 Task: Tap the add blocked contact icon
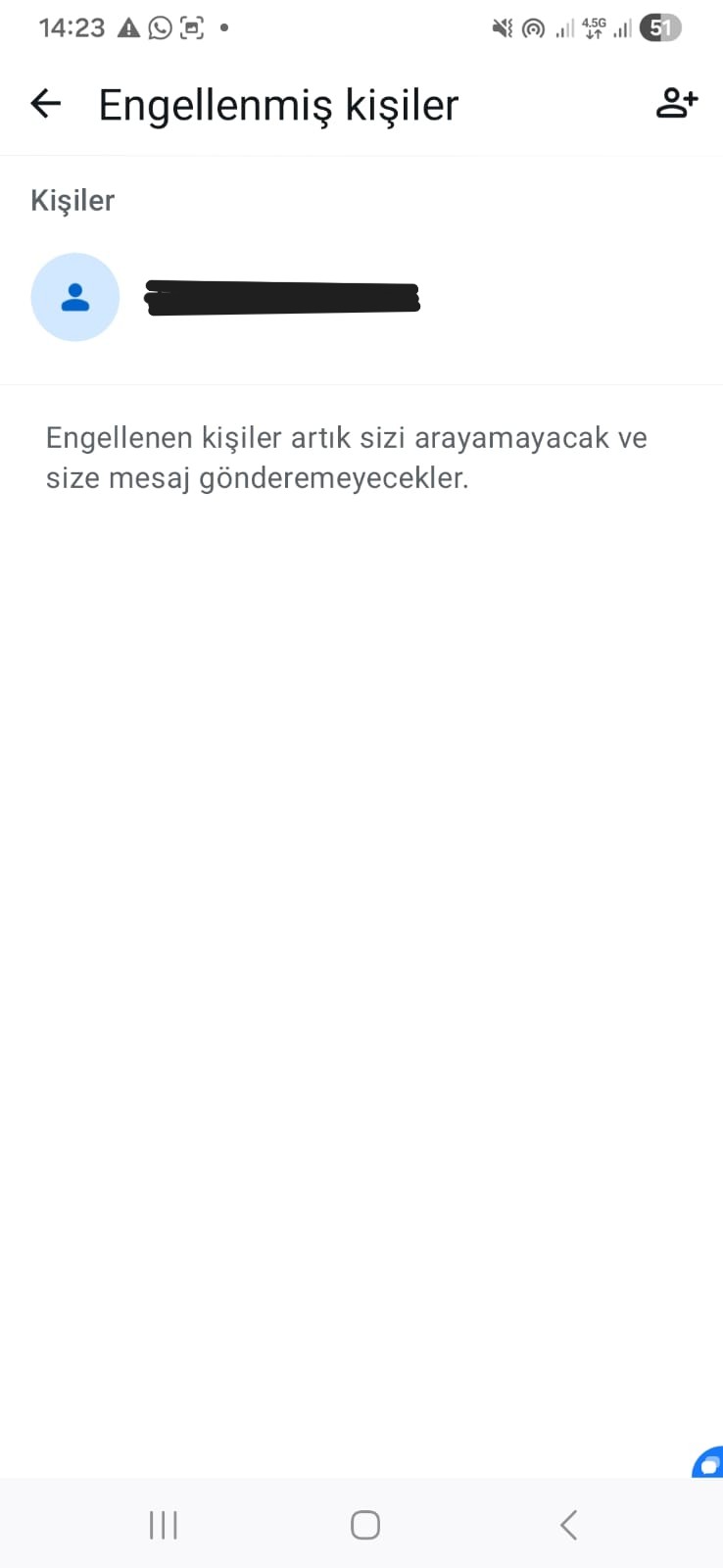click(677, 102)
